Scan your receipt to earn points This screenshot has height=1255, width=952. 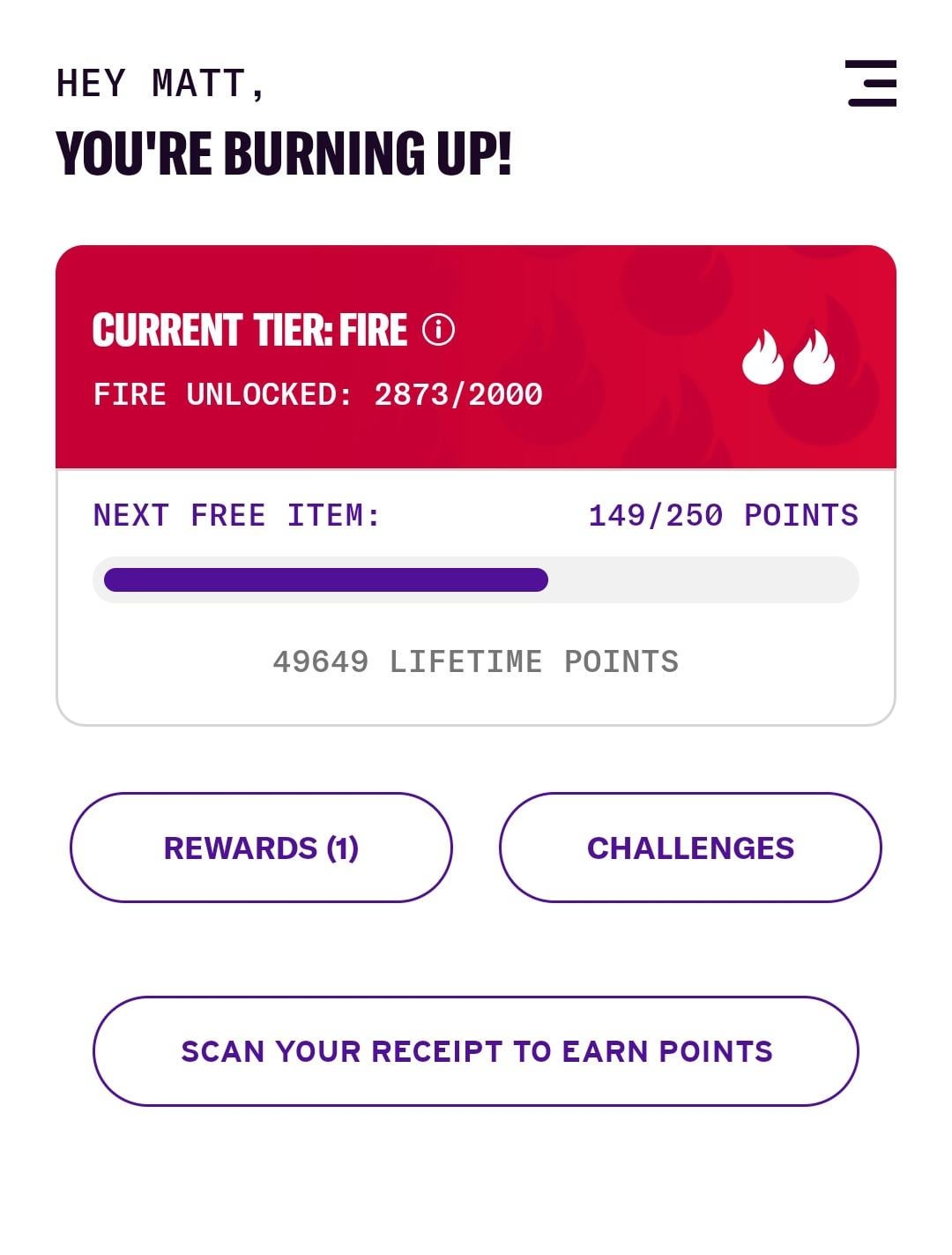(476, 1051)
